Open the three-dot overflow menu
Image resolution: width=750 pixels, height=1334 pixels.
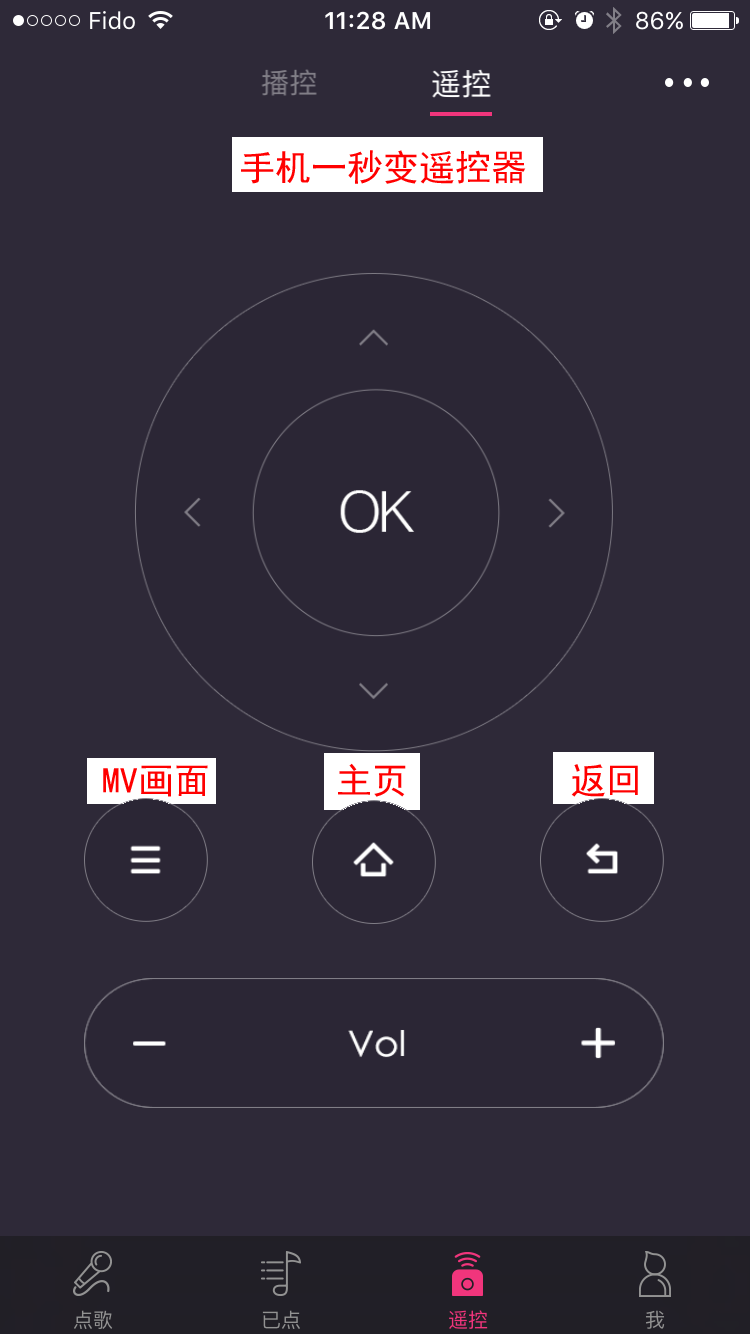click(x=687, y=83)
